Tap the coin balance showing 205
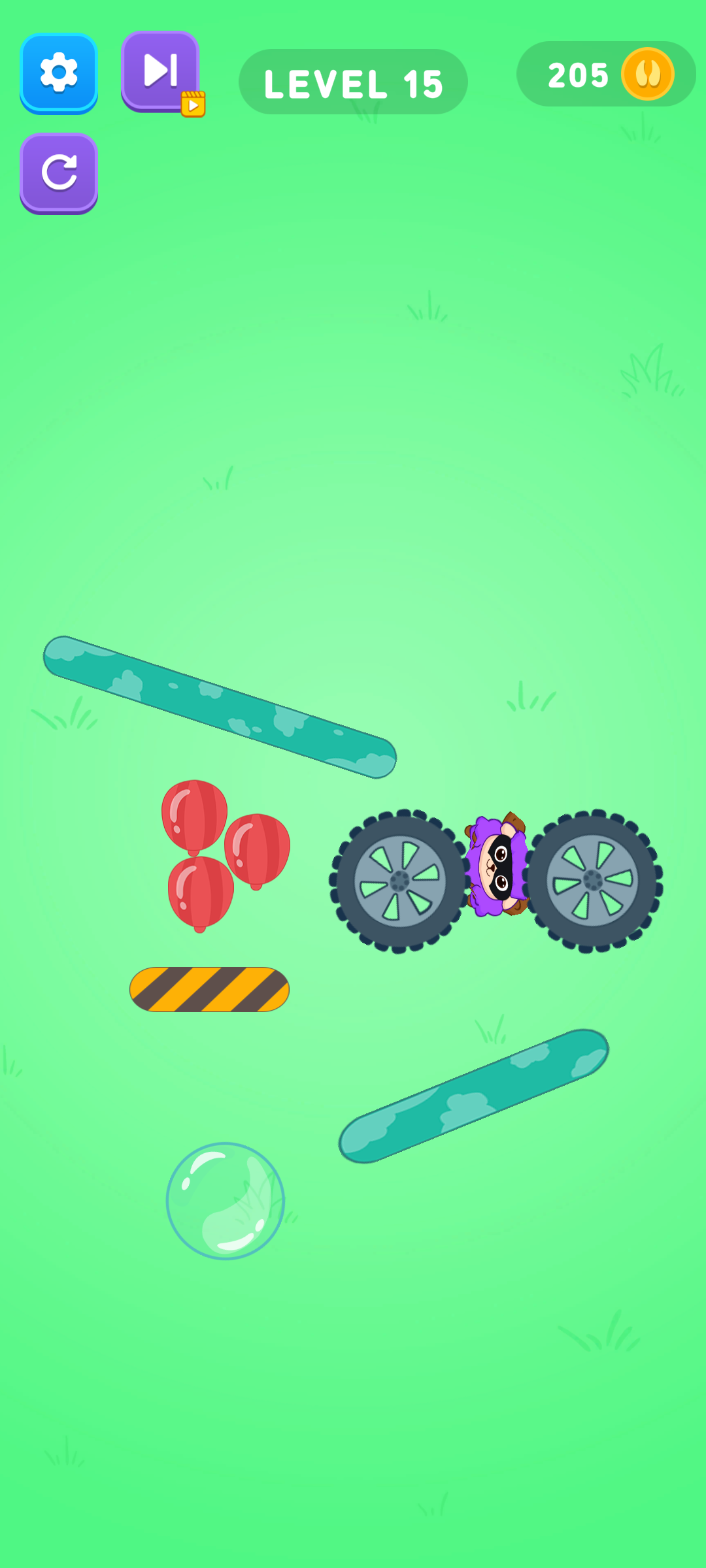The height and width of the screenshot is (1568, 706). pos(605,74)
